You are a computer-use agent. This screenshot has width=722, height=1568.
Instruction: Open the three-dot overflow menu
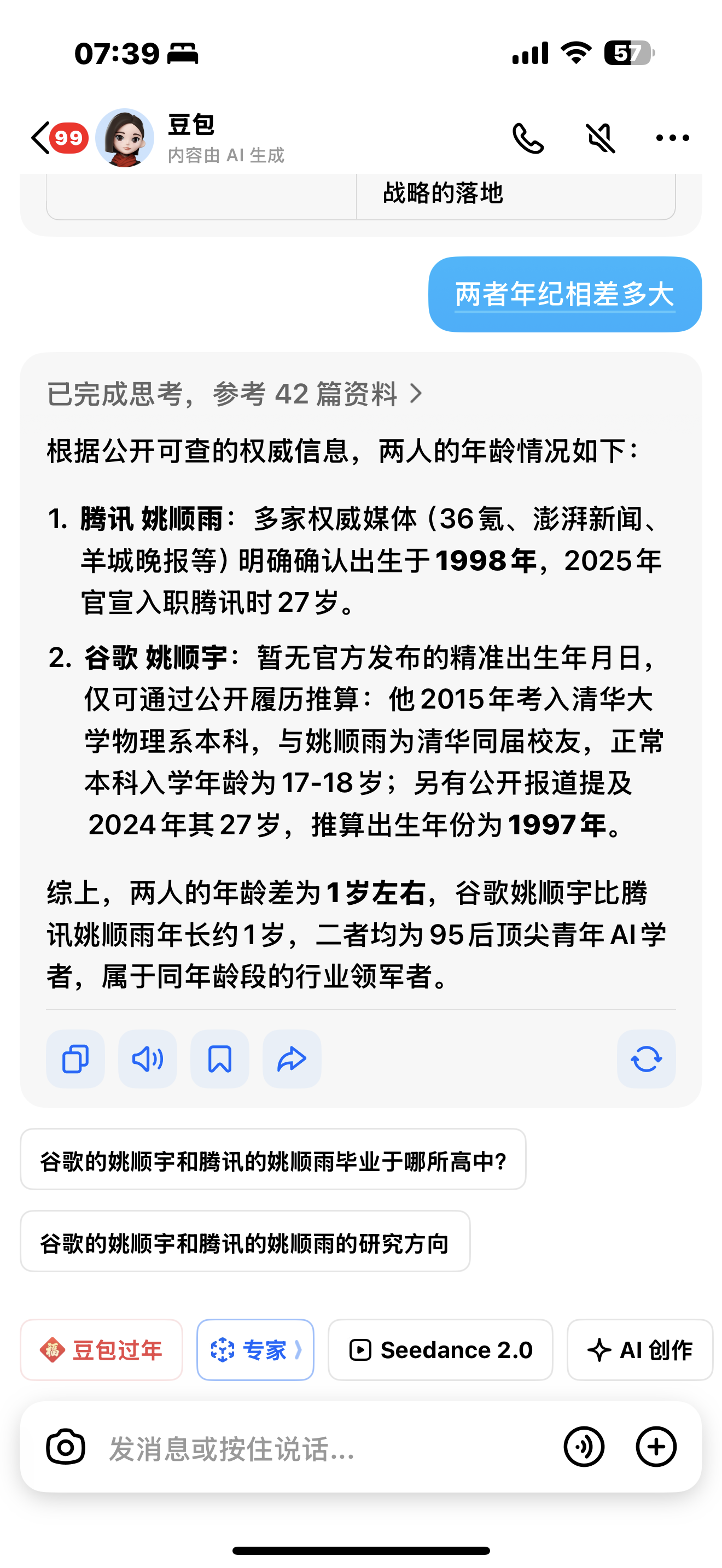click(x=672, y=138)
